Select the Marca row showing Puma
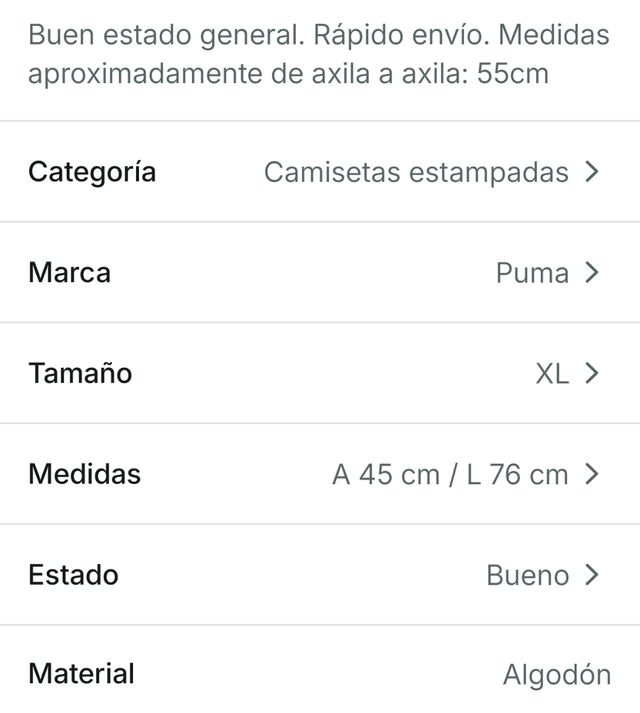 click(x=320, y=273)
